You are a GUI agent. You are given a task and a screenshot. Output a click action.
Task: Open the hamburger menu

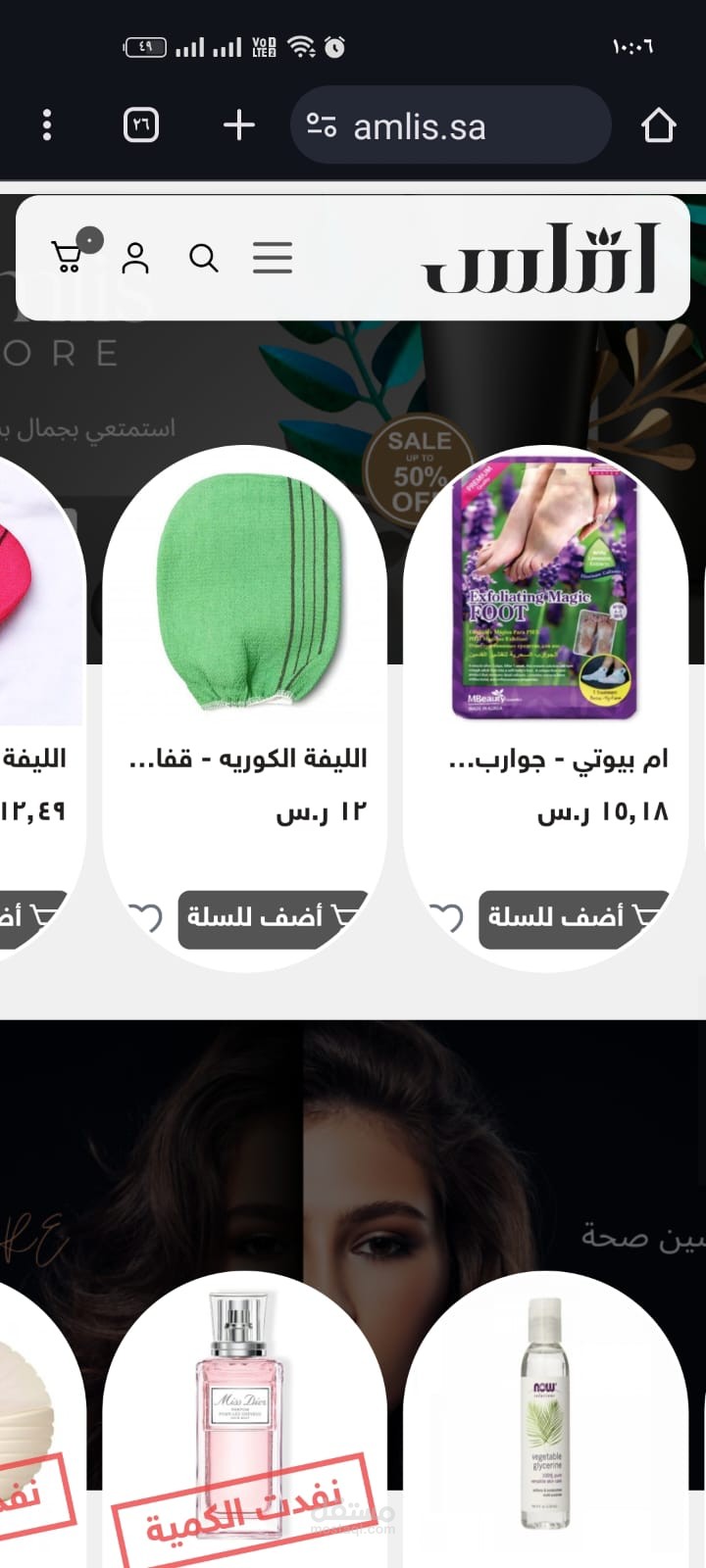coord(272,258)
